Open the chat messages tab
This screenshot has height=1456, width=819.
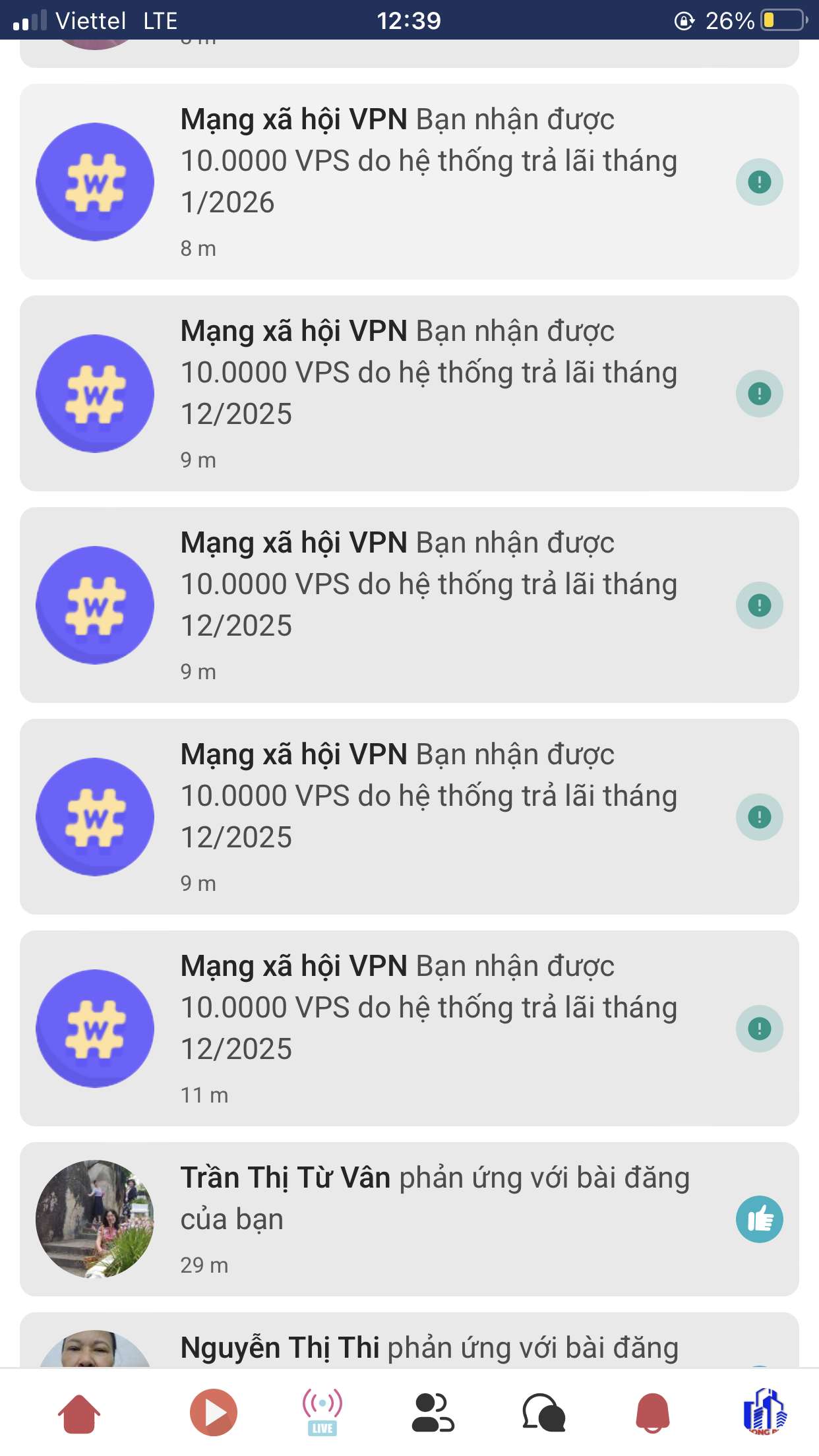click(543, 1413)
